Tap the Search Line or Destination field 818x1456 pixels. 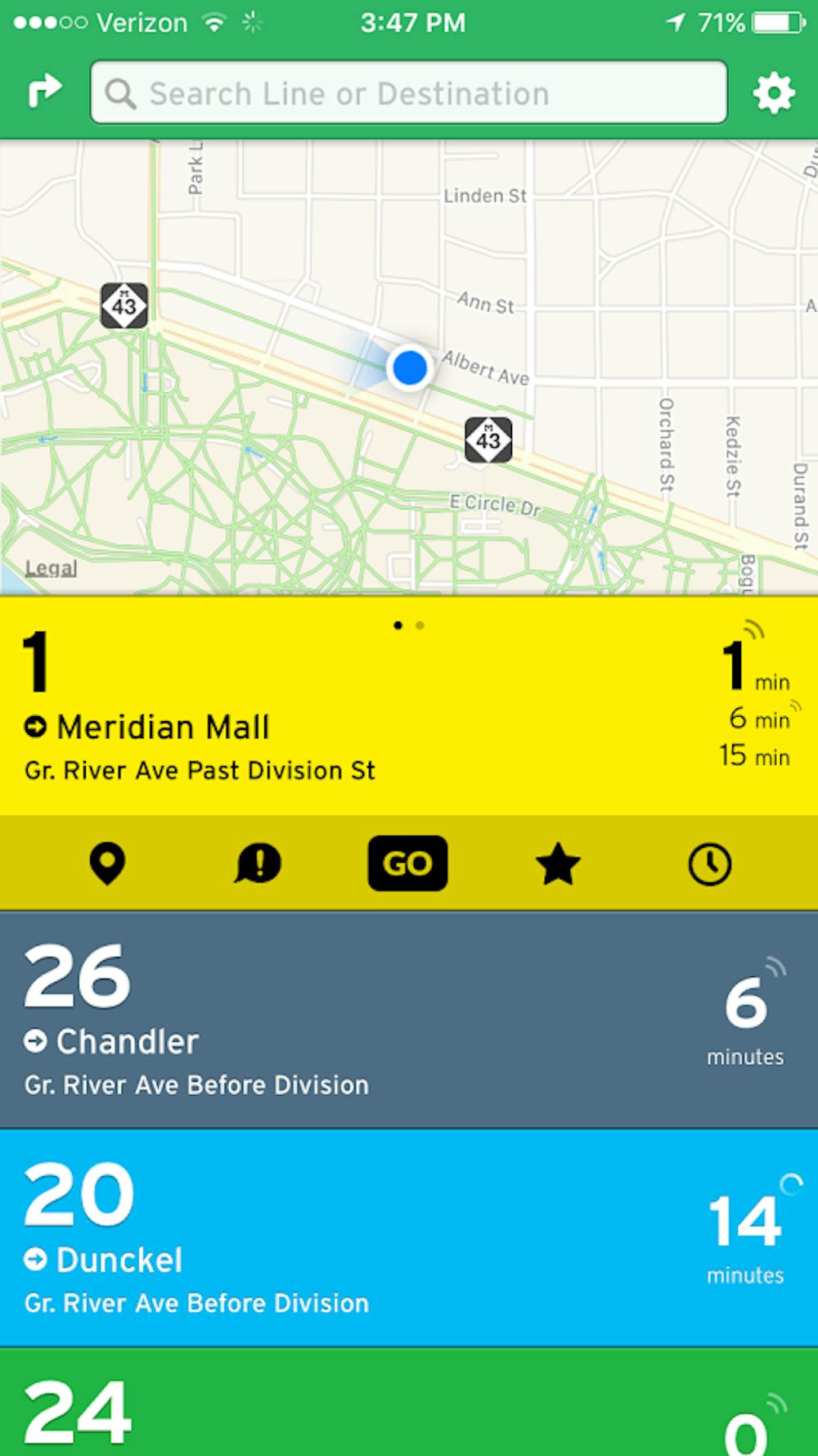[x=408, y=92]
